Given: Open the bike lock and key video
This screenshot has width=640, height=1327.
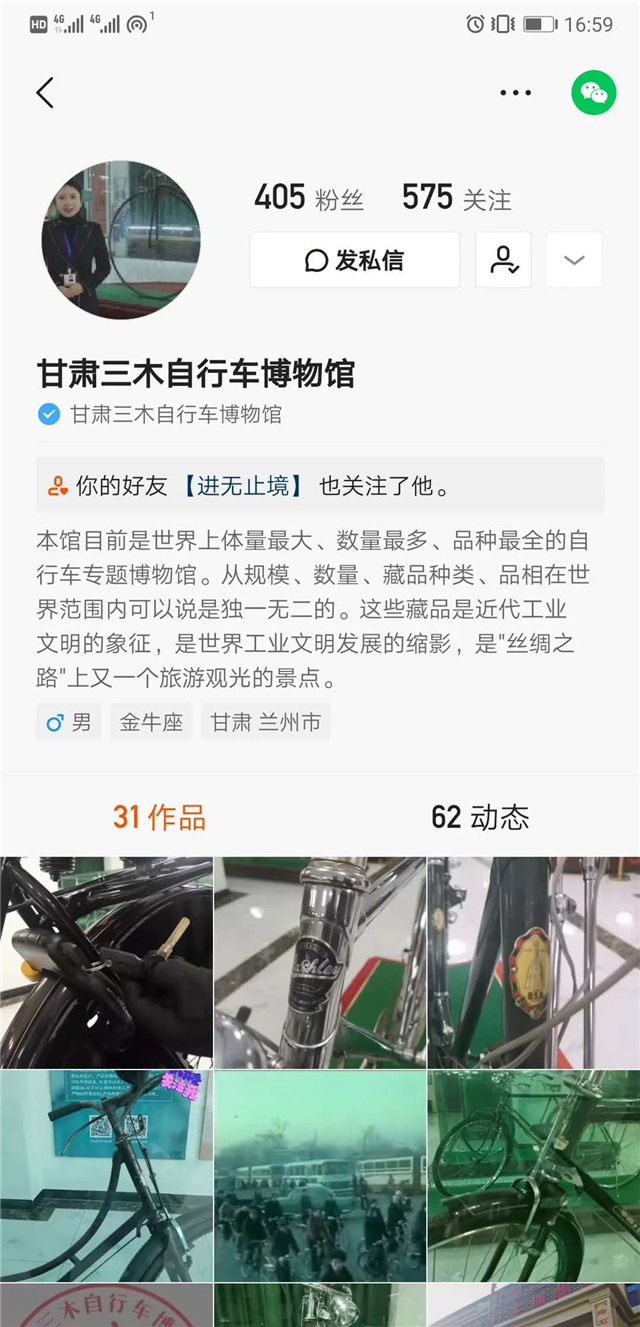Looking at the screenshot, I should click(106, 962).
